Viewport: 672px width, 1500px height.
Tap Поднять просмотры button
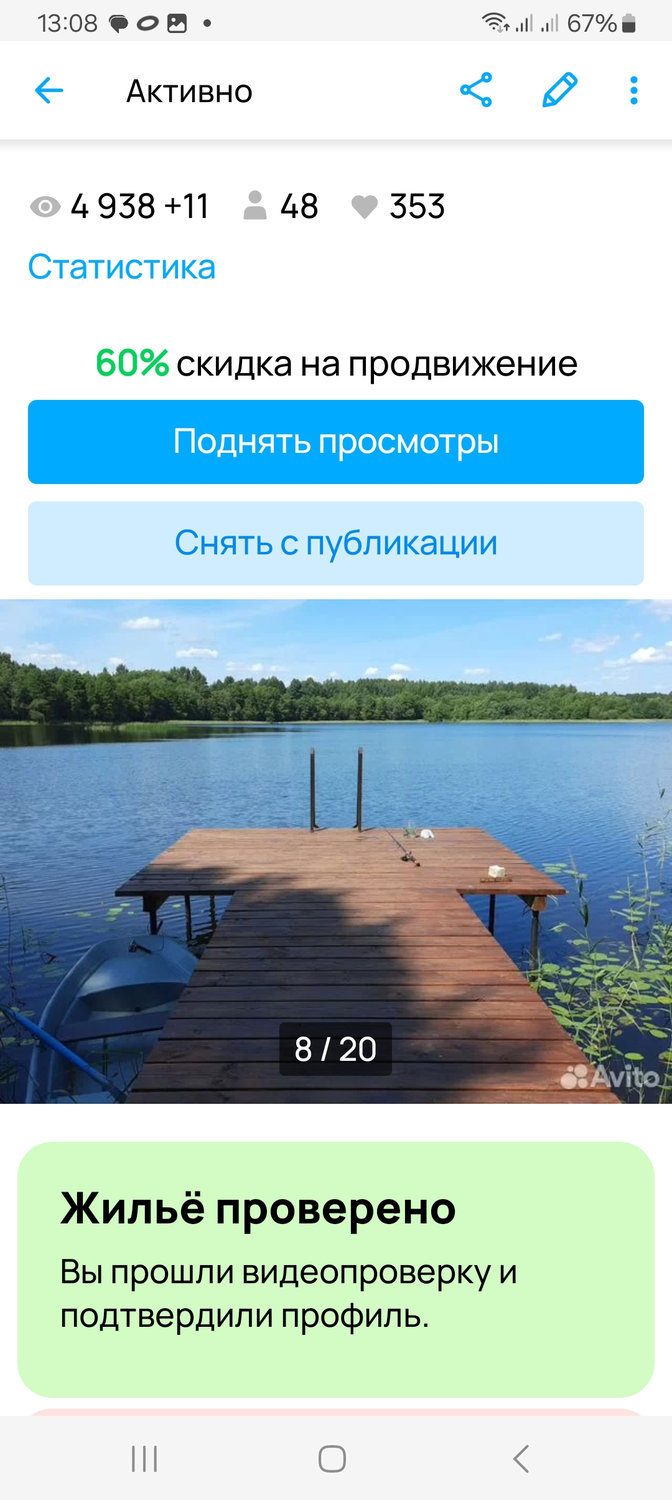pos(336,442)
